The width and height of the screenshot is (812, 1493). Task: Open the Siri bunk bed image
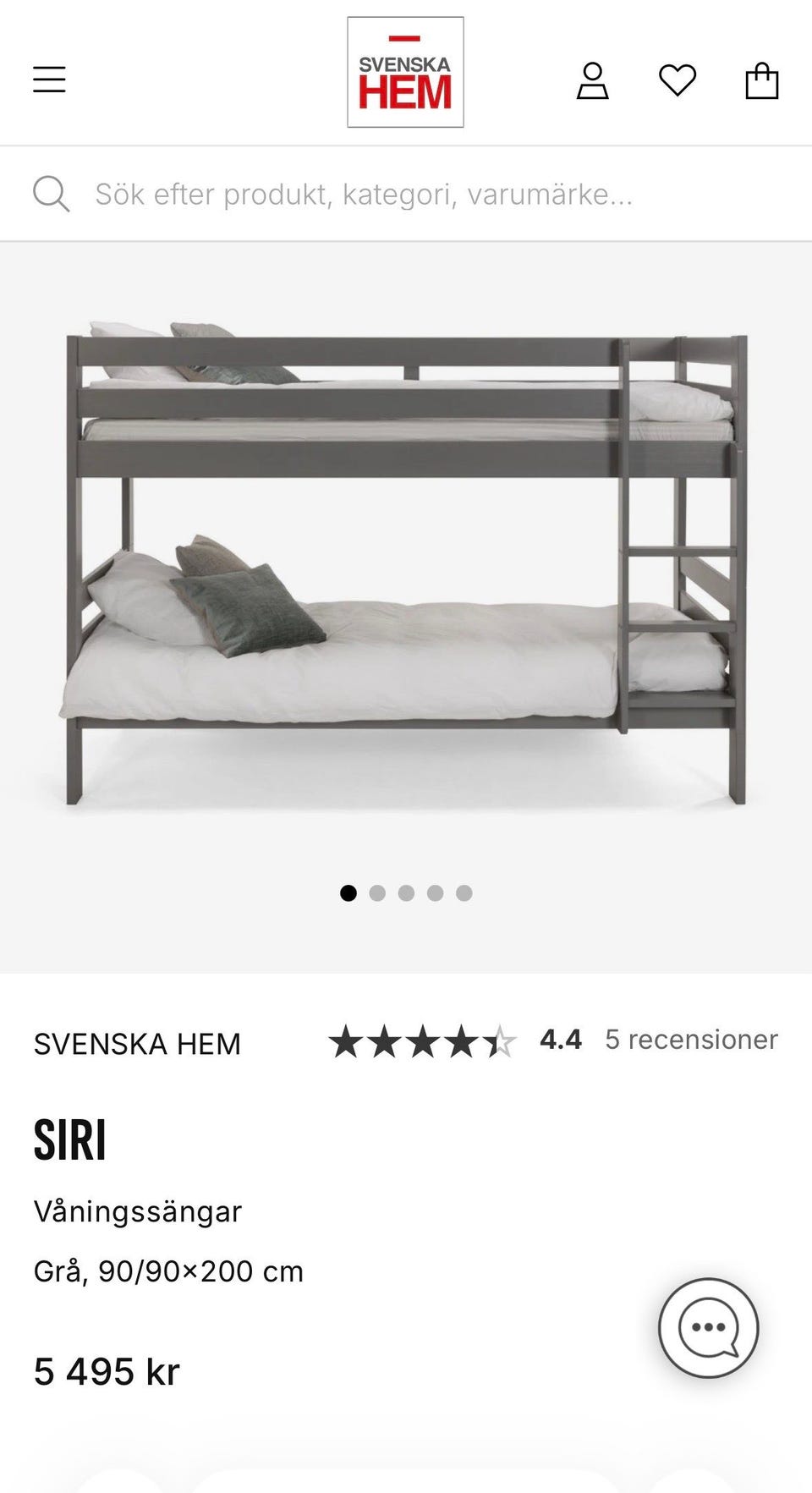[404, 563]
